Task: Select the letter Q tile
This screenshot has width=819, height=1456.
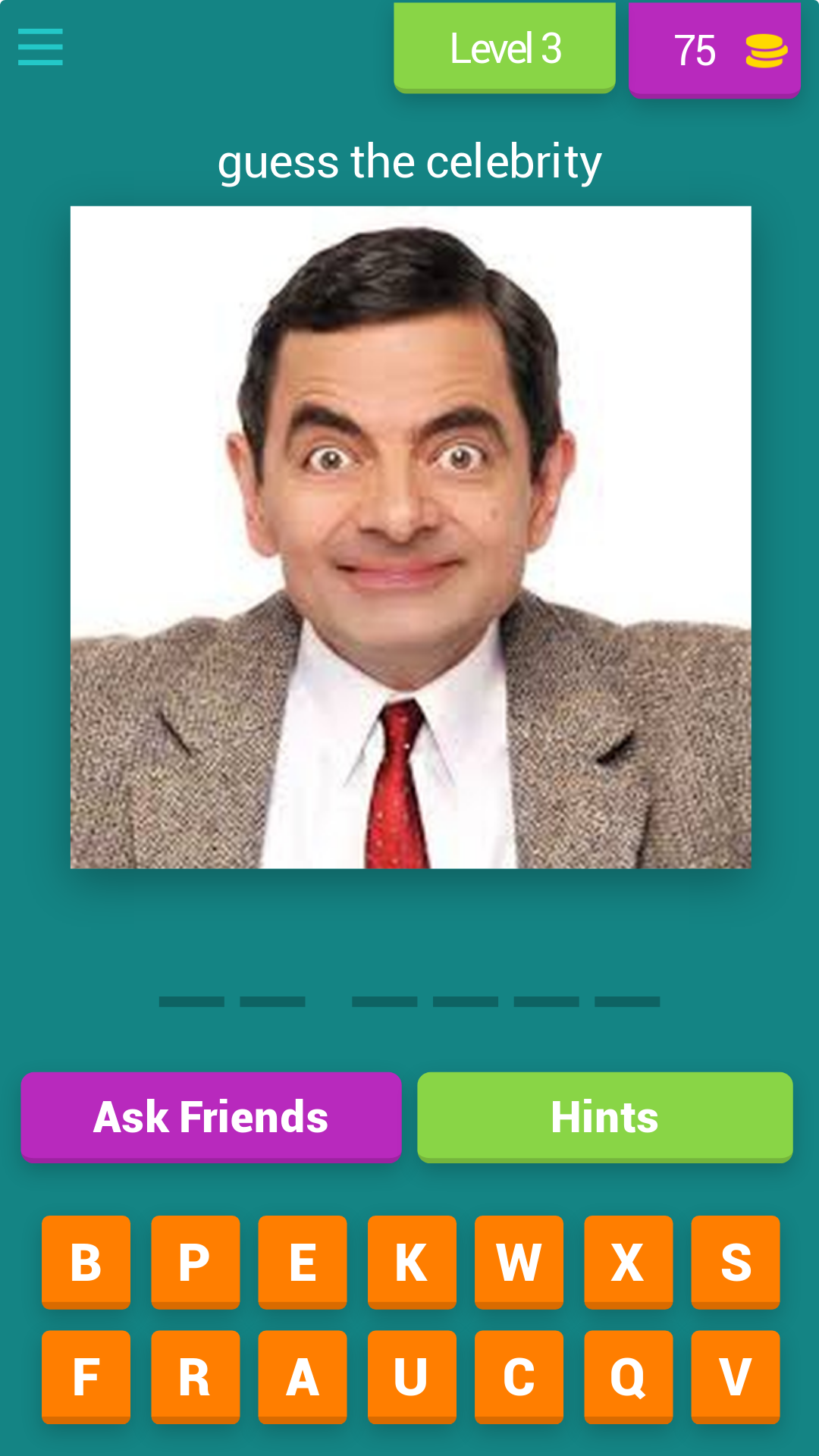Action: 628,1376
